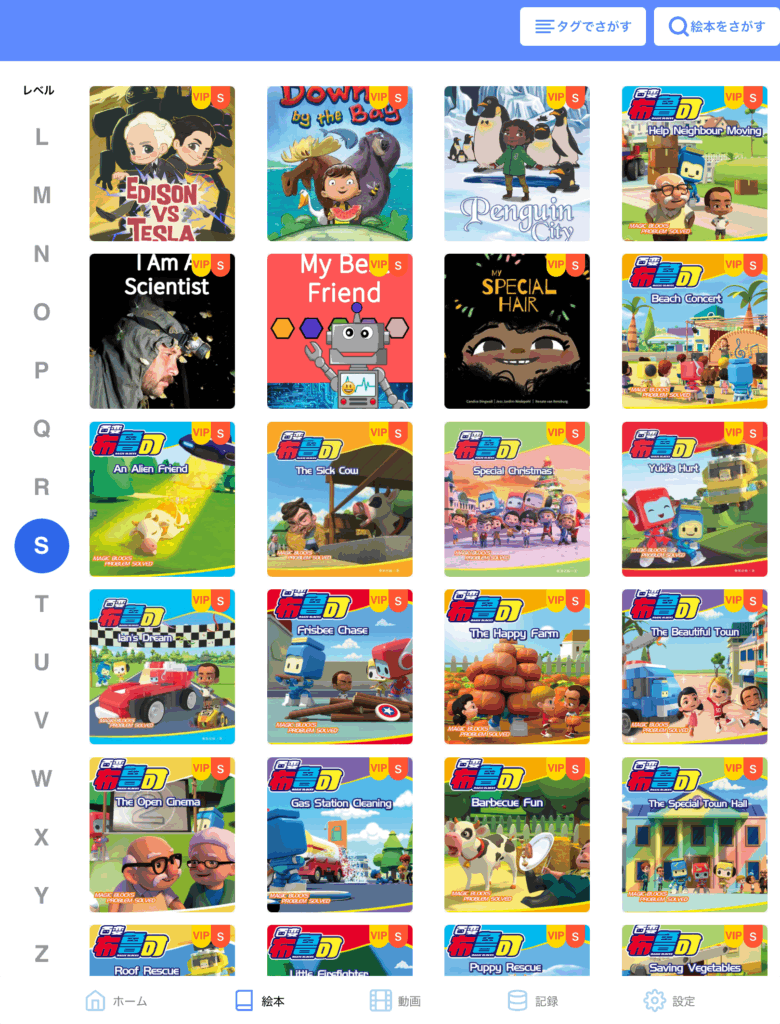Open the 記録 tab
Viewport: 780px width, 1024px height.
click(532, 1000)
